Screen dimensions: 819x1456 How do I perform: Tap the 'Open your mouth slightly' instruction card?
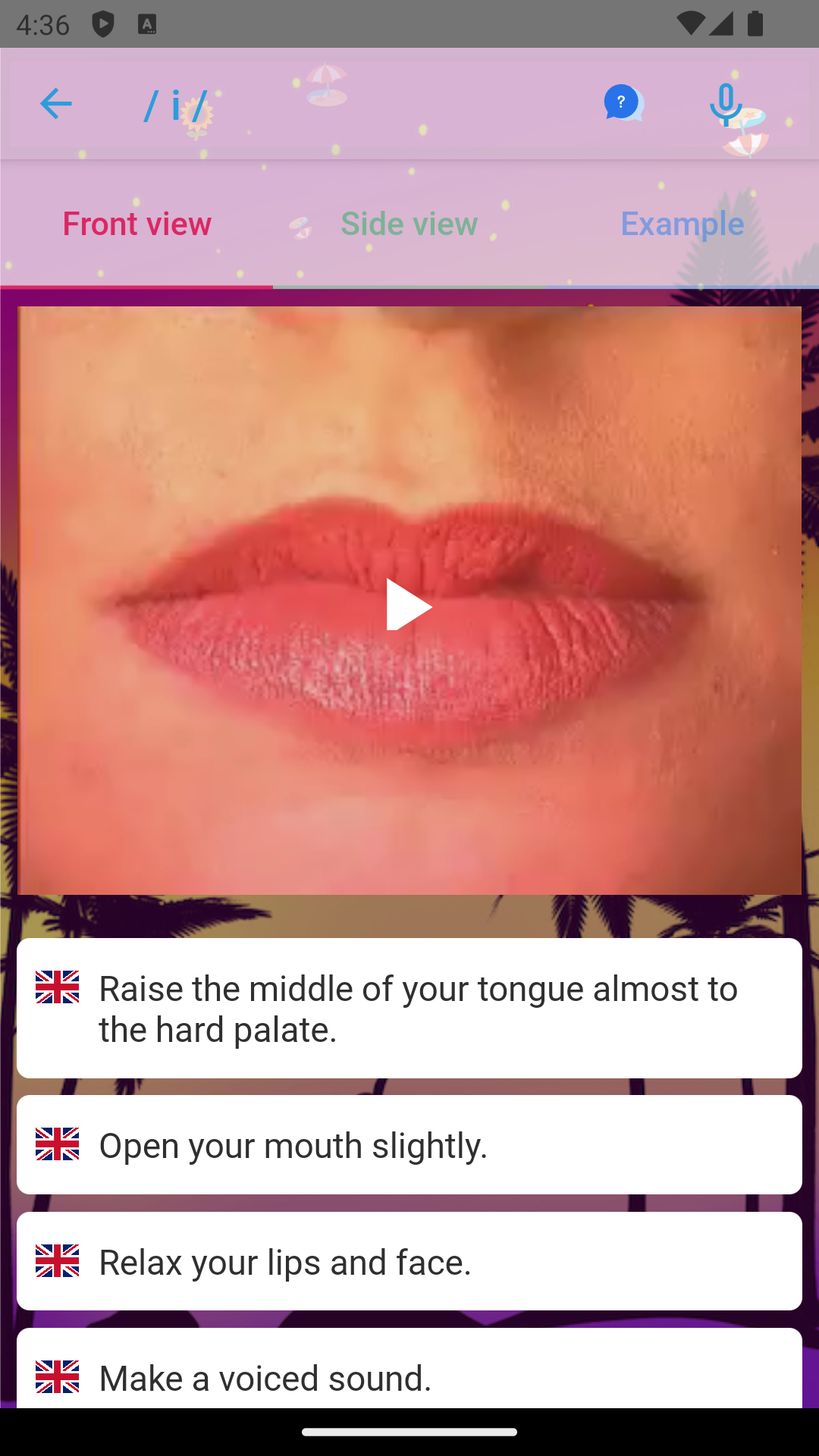(x=409, y=1146)
